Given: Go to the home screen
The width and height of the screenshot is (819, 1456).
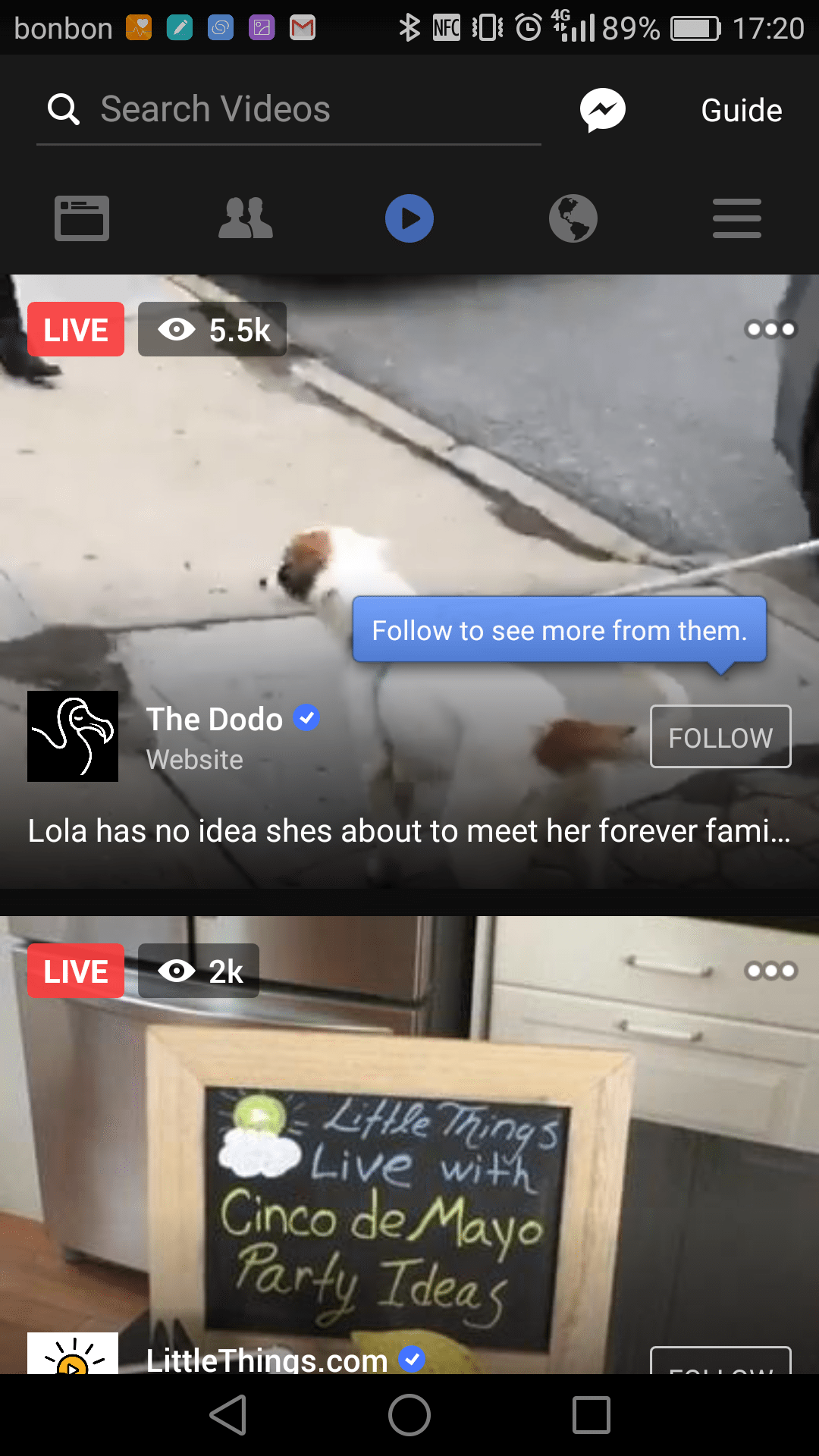Looking at the screenshot, I should tap(409, 1415).
